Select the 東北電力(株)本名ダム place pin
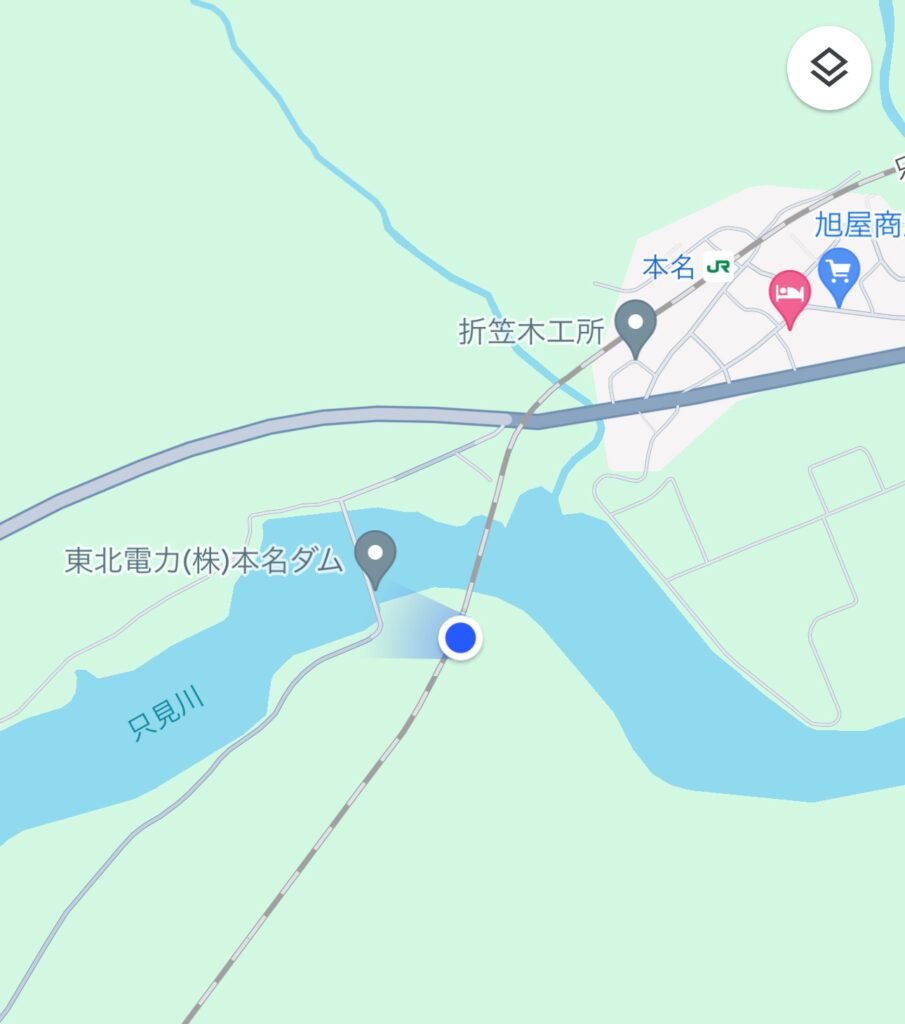The height and width of the screenshot is (1024, 905). pyautogui.click(x=376, y=556)
